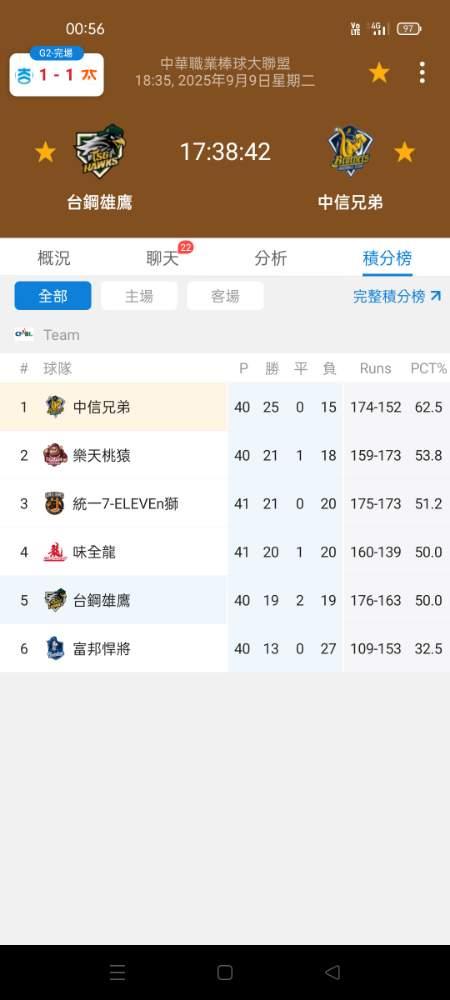The image size is (450, 1000).
Task: Open the 完整積分榜 link
Action: click(x=397, y=297)
